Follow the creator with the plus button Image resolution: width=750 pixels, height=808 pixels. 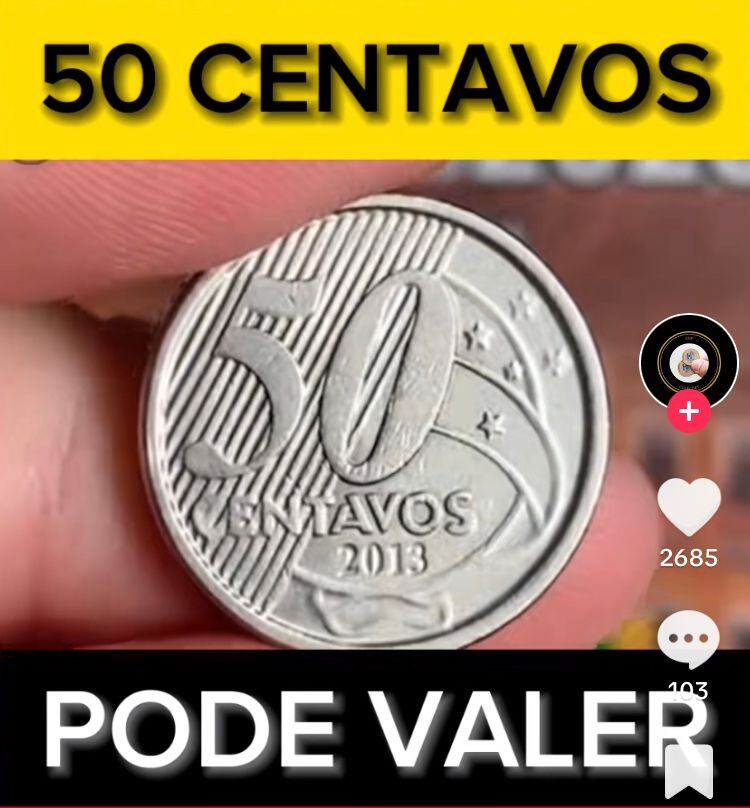tap(688, 411)
